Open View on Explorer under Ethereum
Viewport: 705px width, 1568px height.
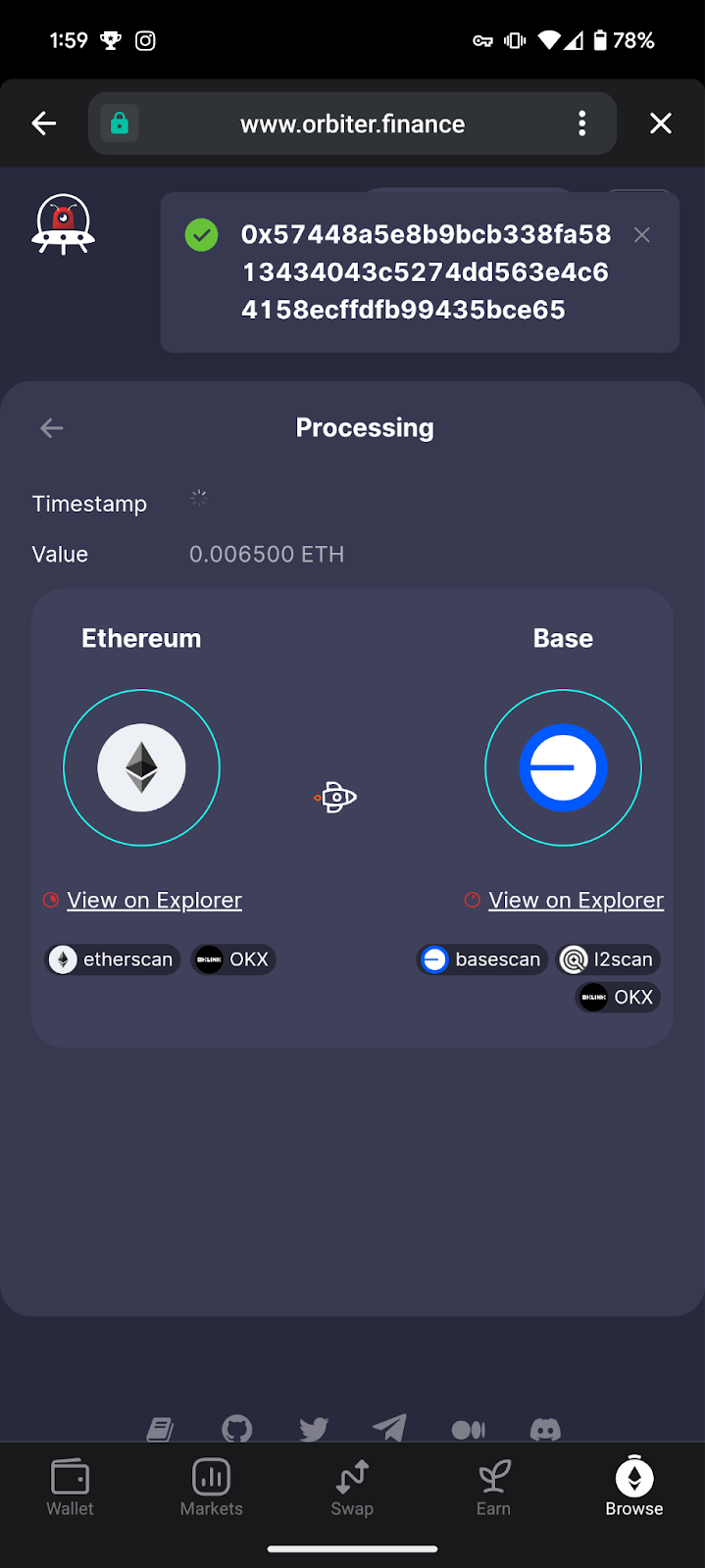(154, 900)
